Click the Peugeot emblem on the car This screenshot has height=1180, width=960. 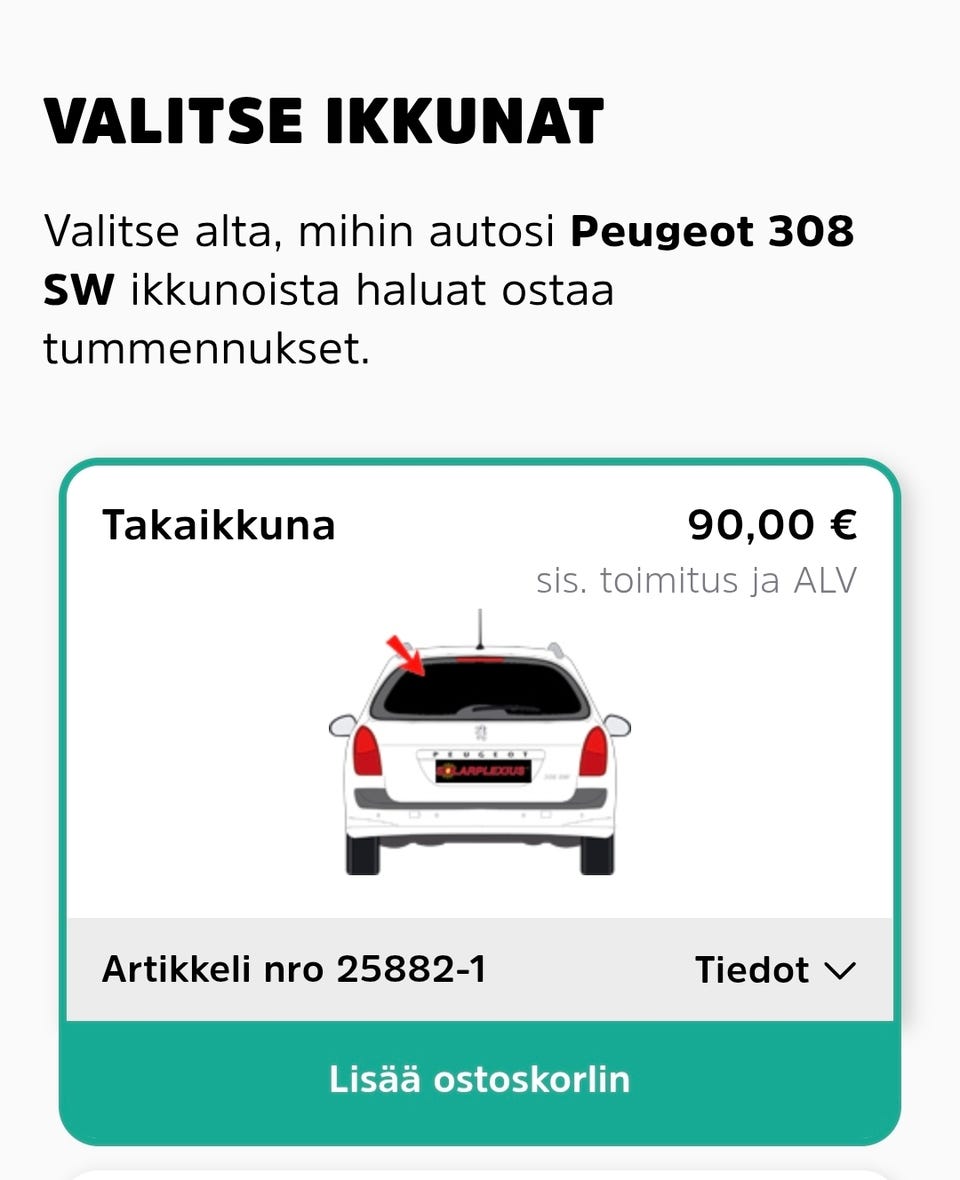[480, 733]
